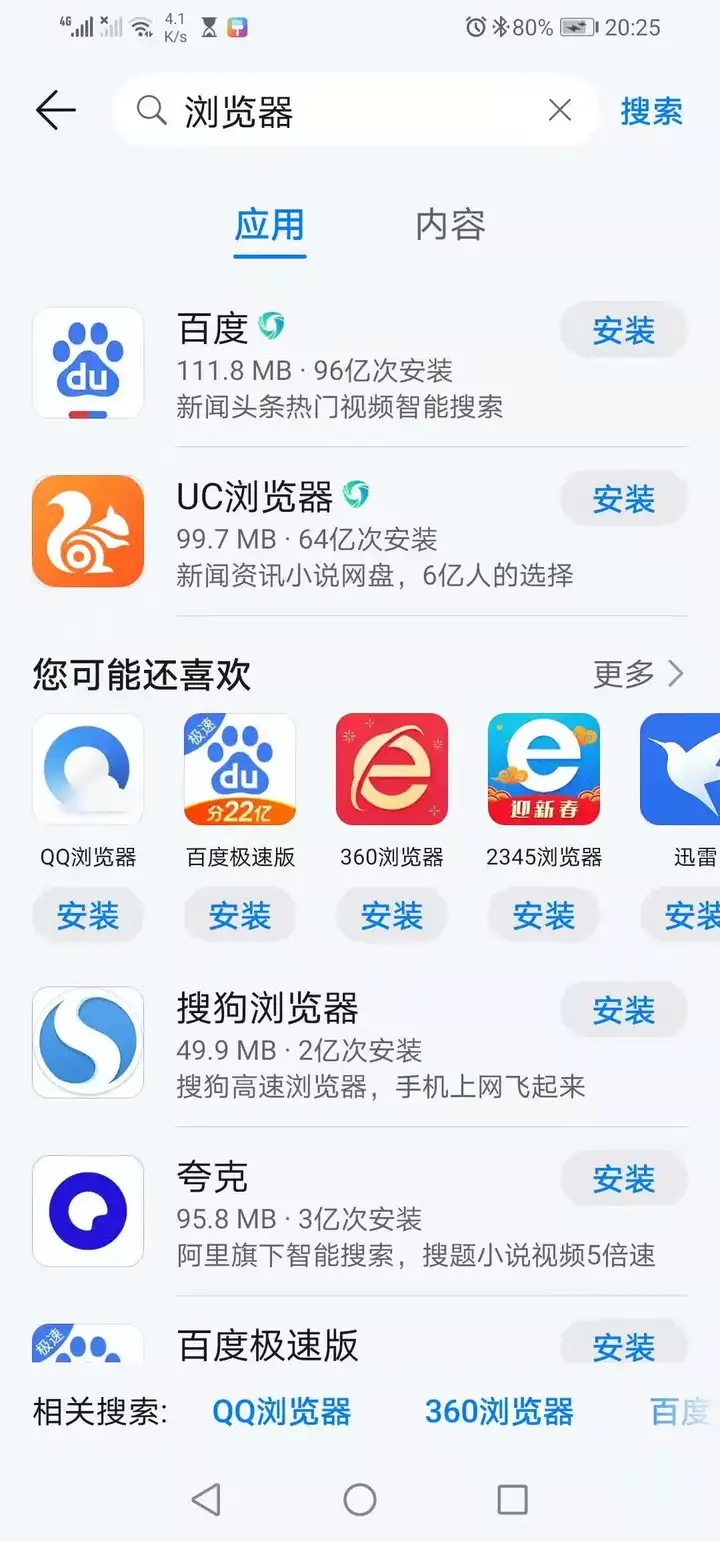This screenshot has height=1541, width=720.
Task: Go back using the top-left arrow
Action: (56, 110)
